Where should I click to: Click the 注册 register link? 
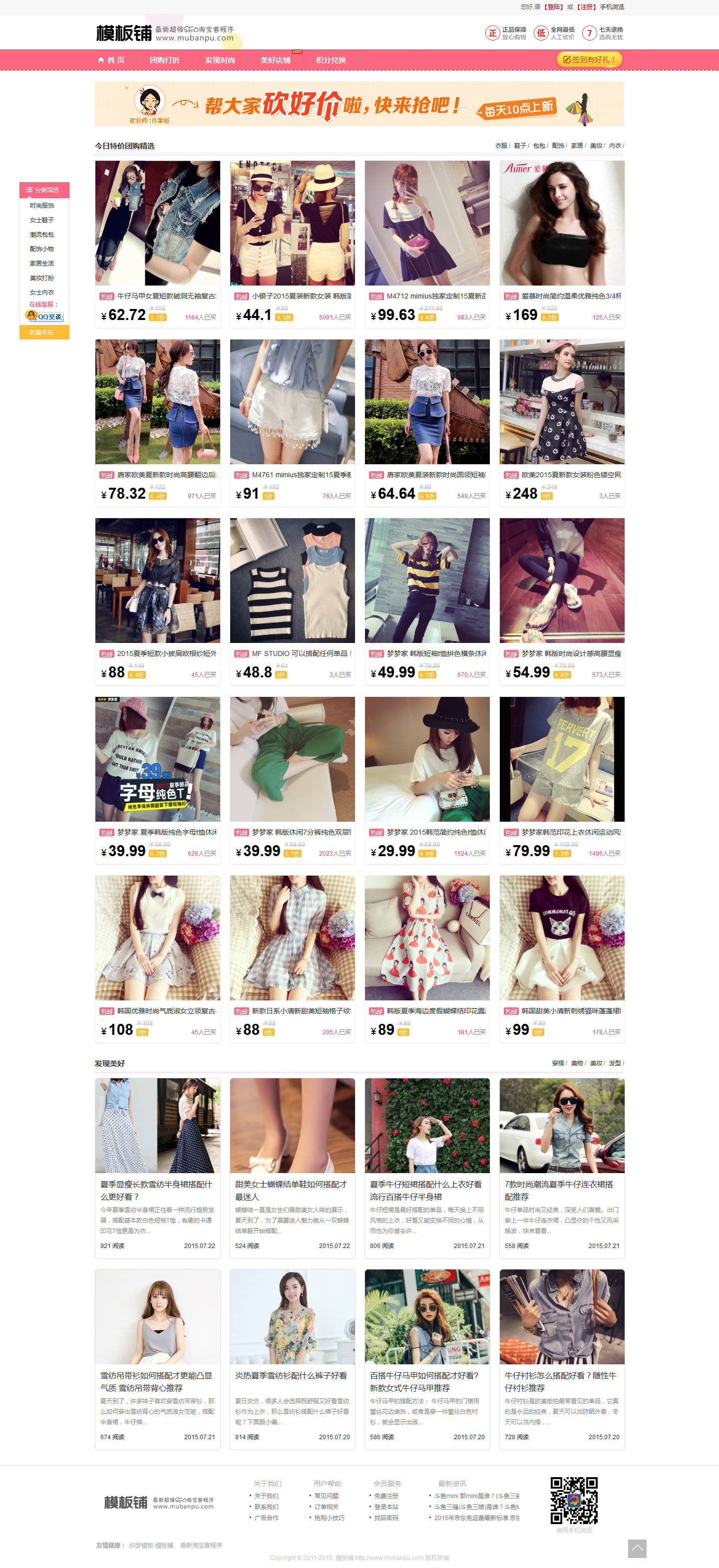tap(586, 6)
